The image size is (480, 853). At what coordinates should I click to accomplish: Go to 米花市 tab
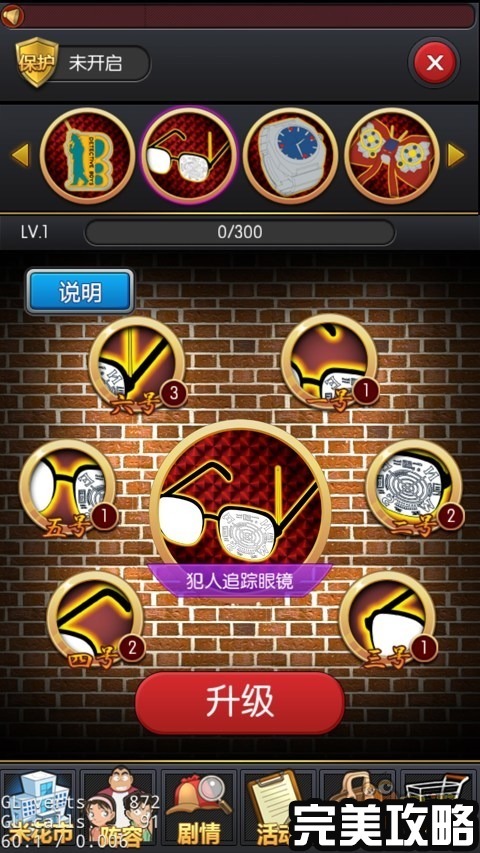click(37, 809)
